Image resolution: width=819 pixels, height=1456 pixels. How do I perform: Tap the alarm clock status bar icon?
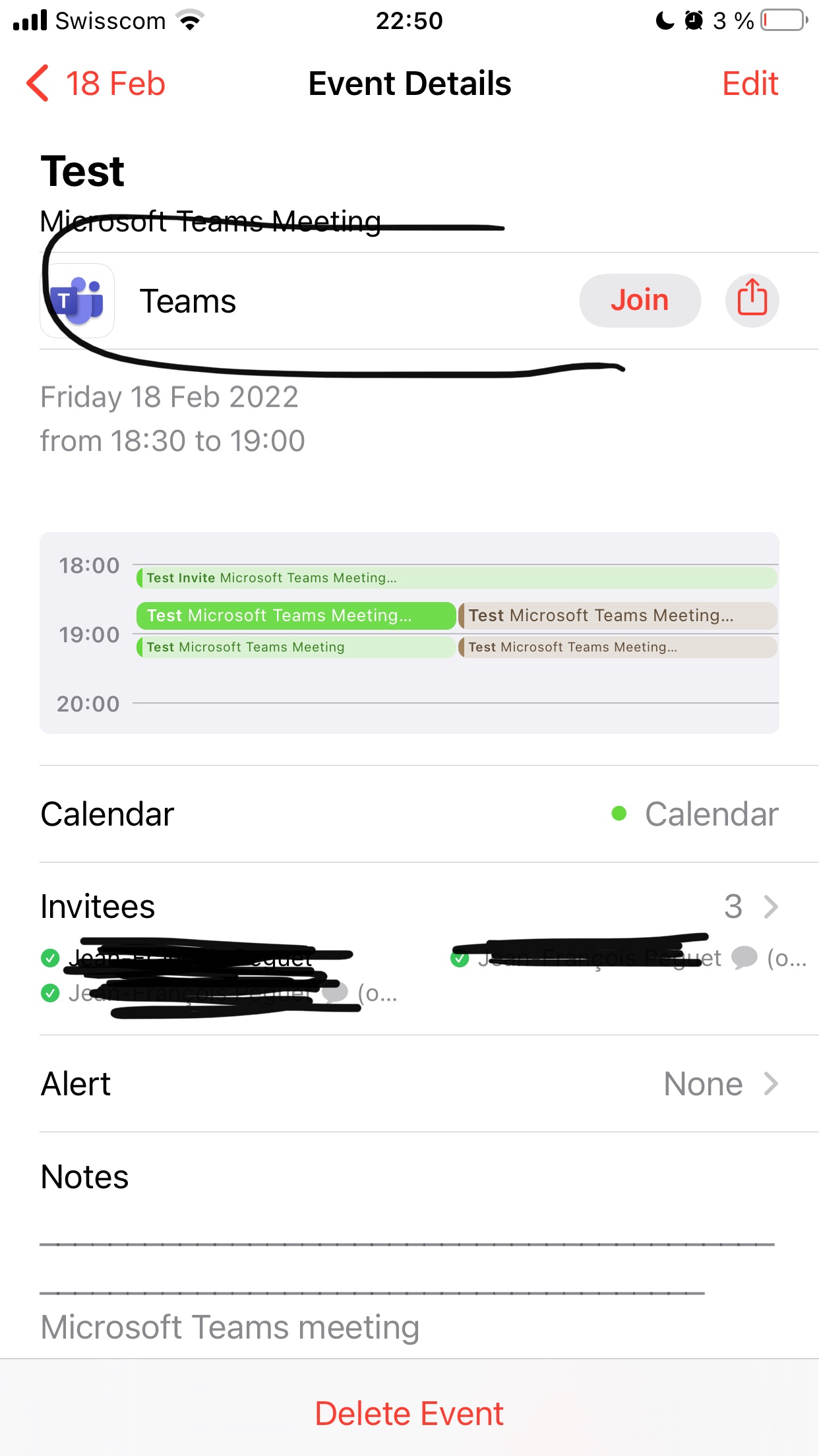[693, 20]
